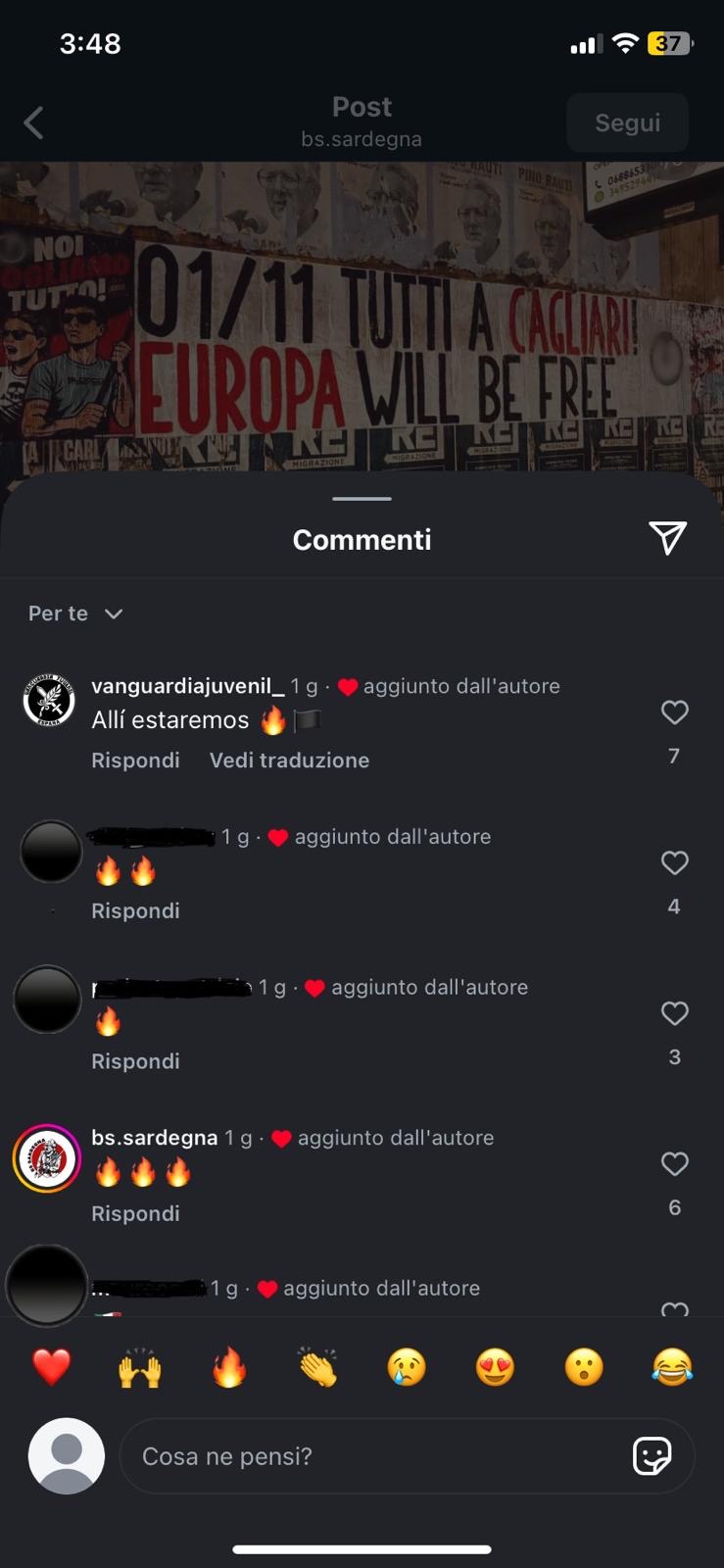Go back using the top-left arrow
The width and height of the screenshot is (724, 1568).
point(34,123)
